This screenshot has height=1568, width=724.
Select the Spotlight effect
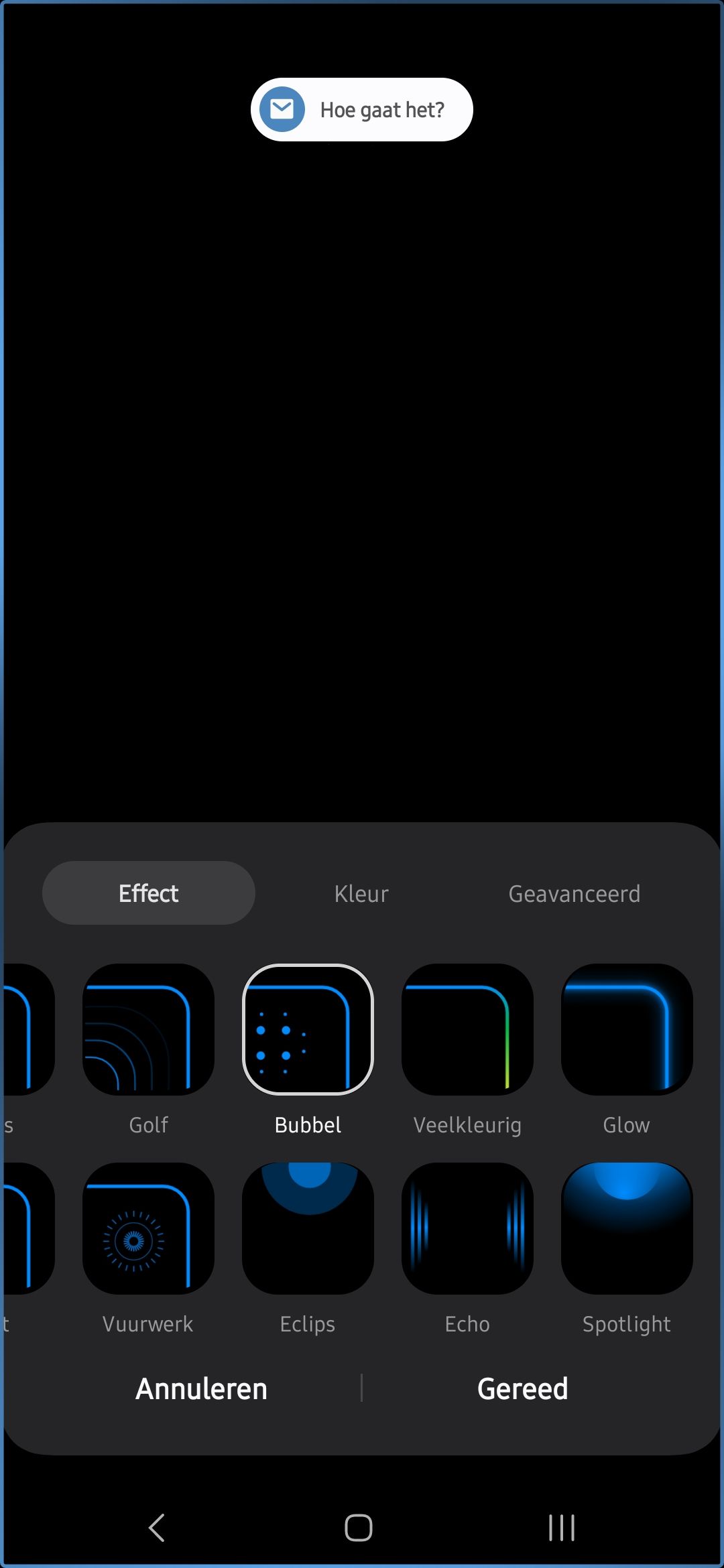point(626,1230)
